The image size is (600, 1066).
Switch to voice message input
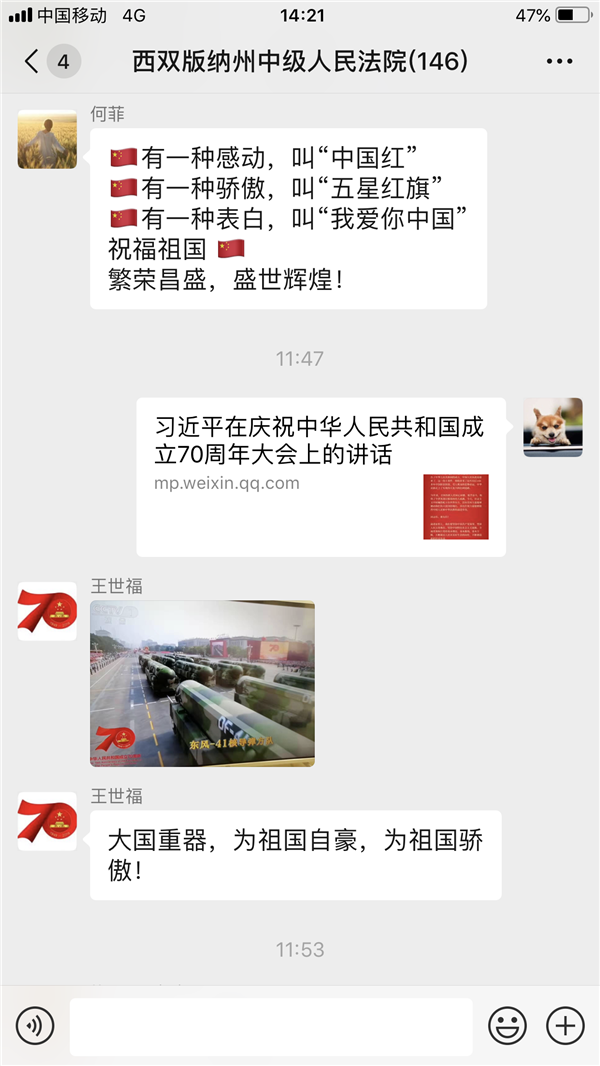35,1025
